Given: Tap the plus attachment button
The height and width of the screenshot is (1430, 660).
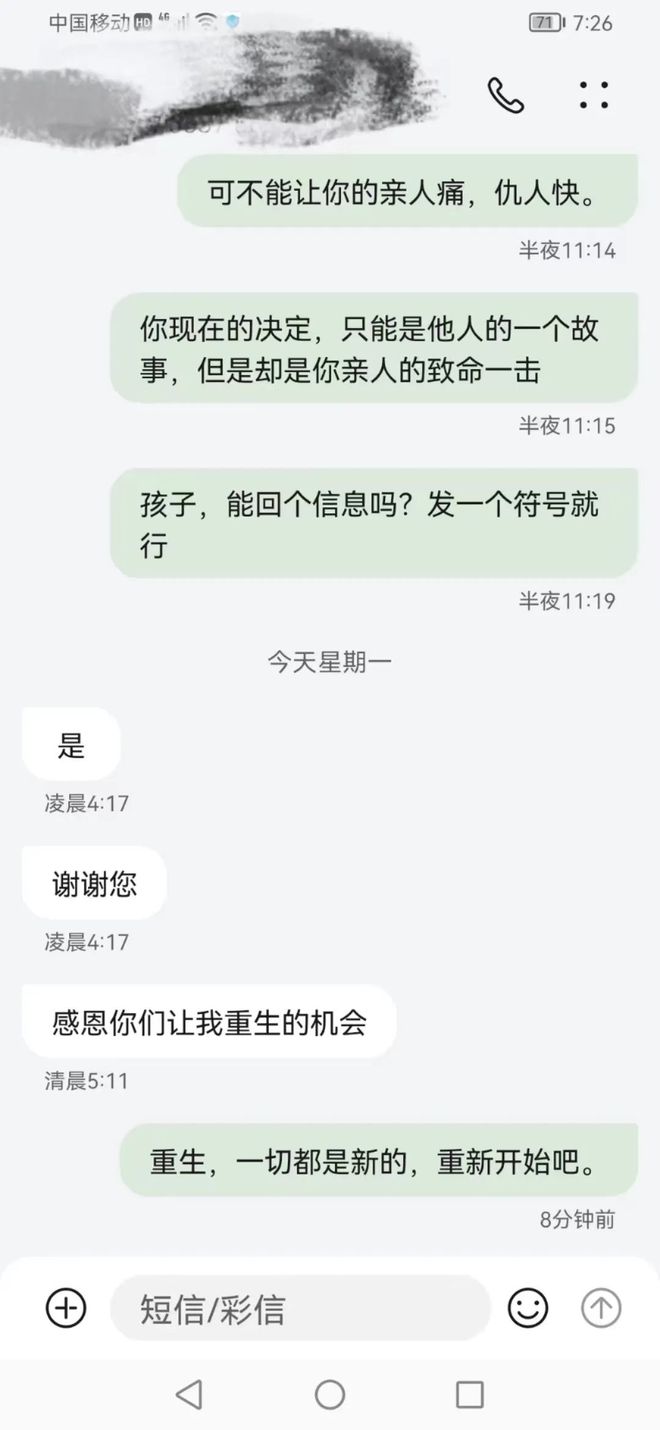Looking at the screenshot, I should tap(66, 1307).
